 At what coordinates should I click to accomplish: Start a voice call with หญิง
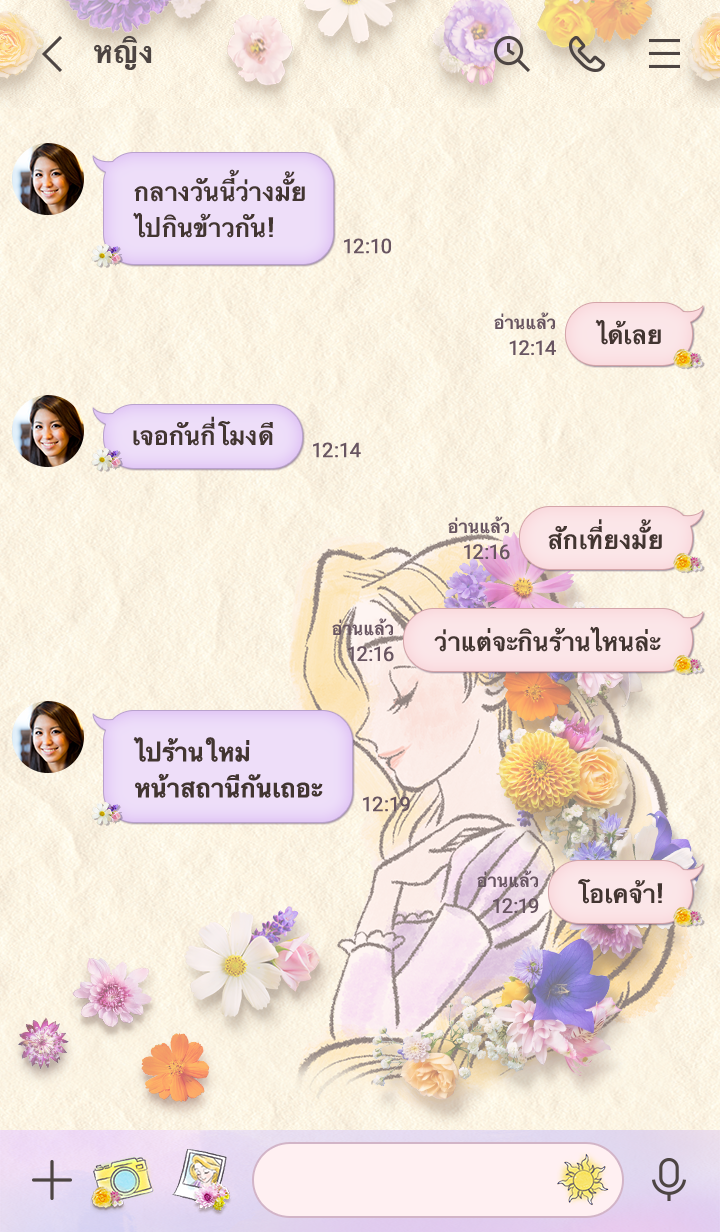[x=587, y=54]
